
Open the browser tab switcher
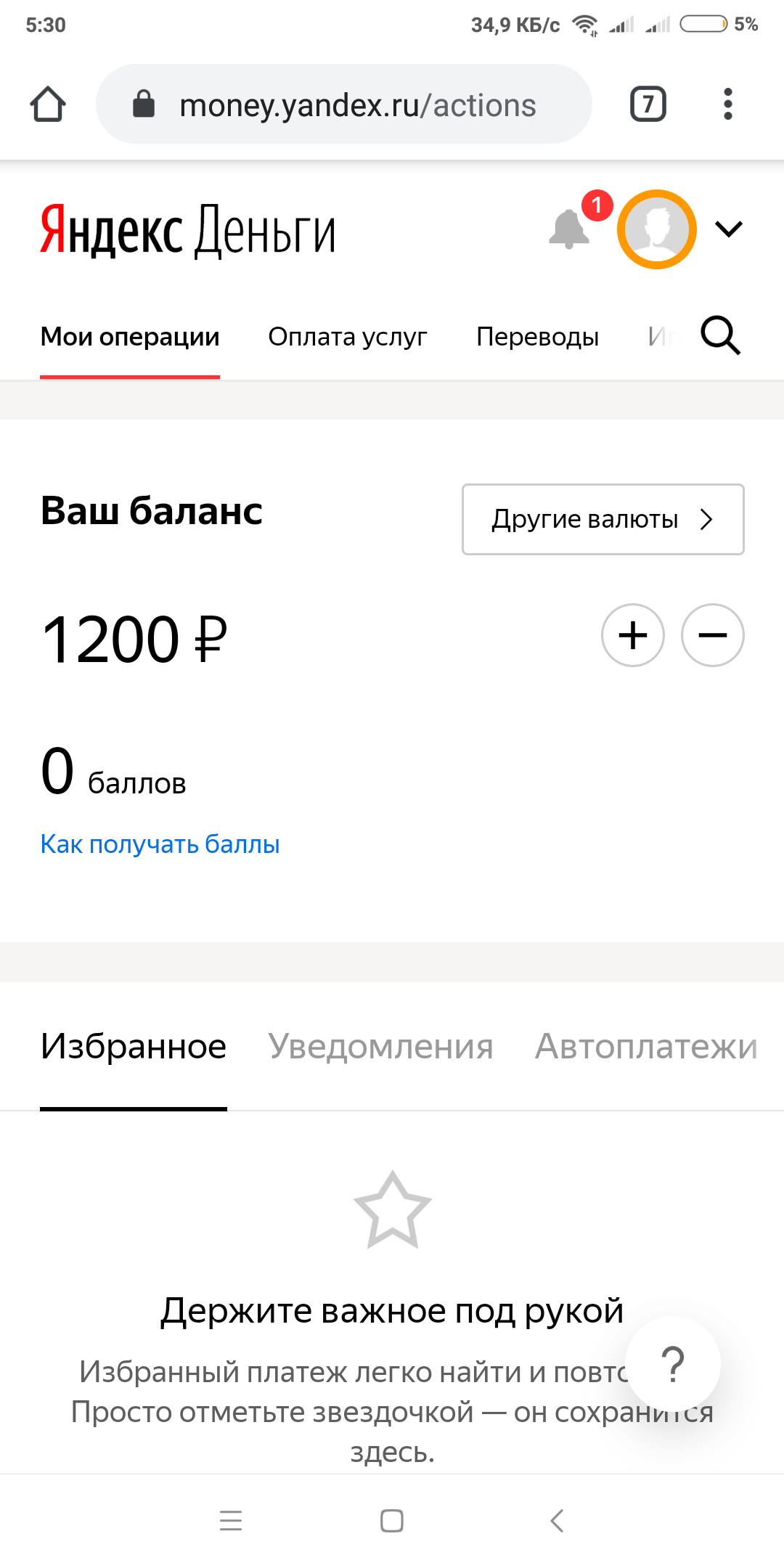tap(648, 105)
